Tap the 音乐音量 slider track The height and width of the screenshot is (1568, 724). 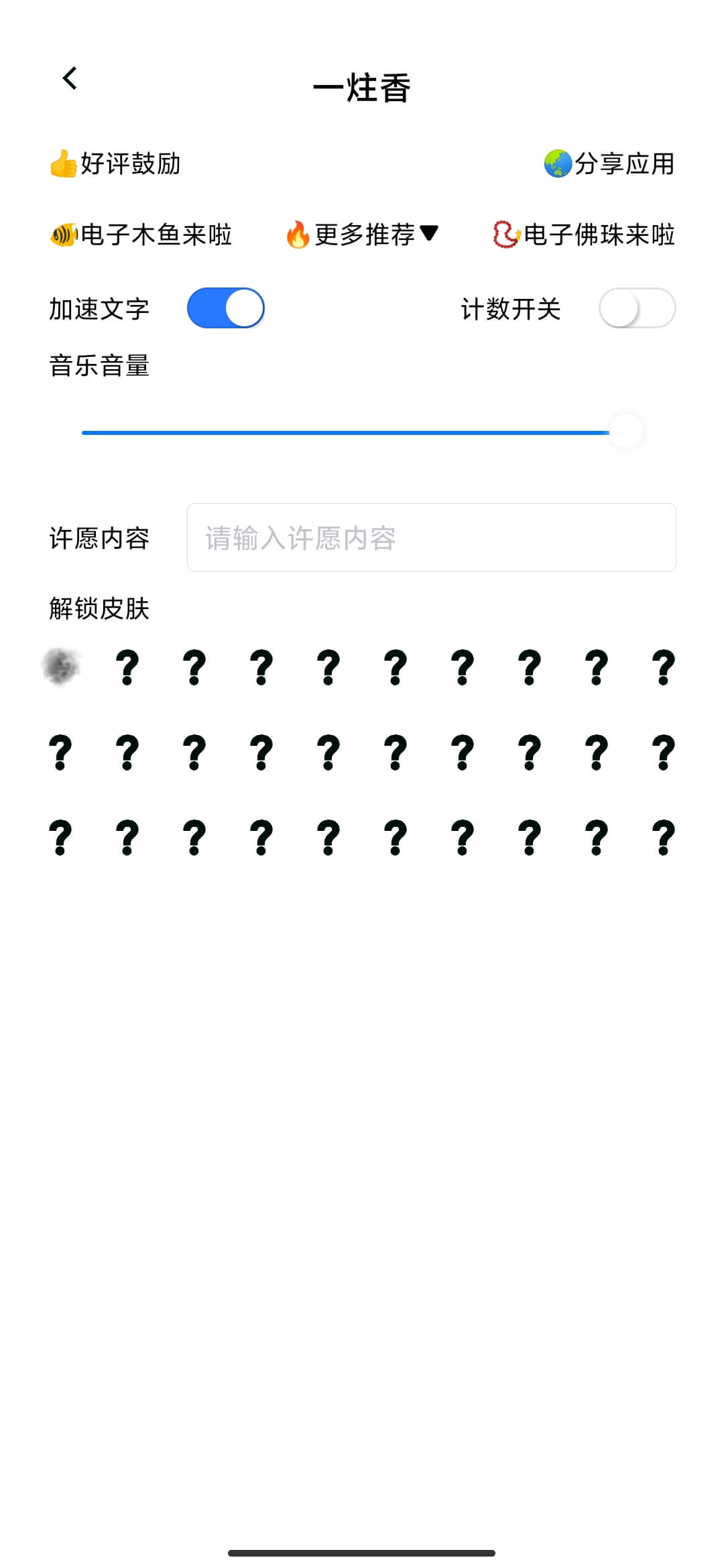coord(345,432)
